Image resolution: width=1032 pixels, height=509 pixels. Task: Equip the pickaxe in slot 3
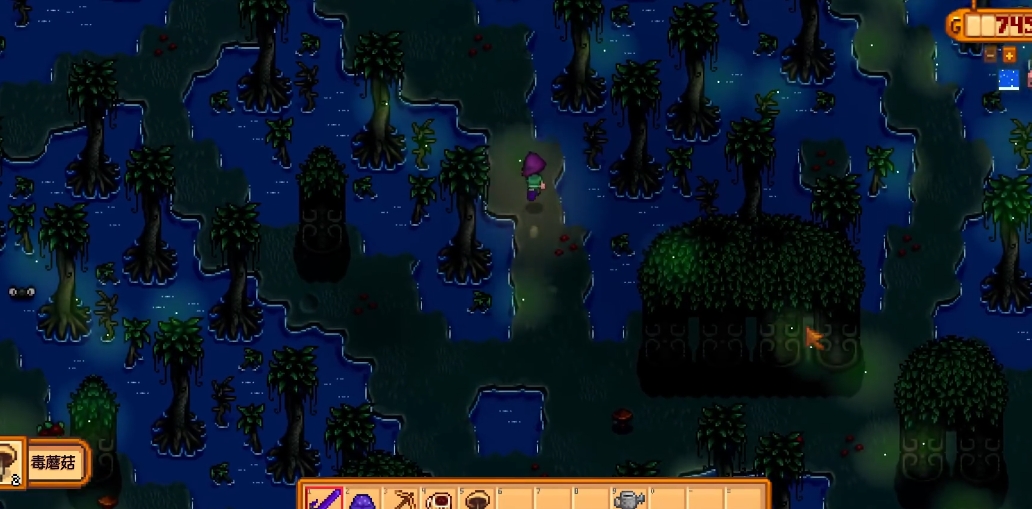click(x=400, y=498)
